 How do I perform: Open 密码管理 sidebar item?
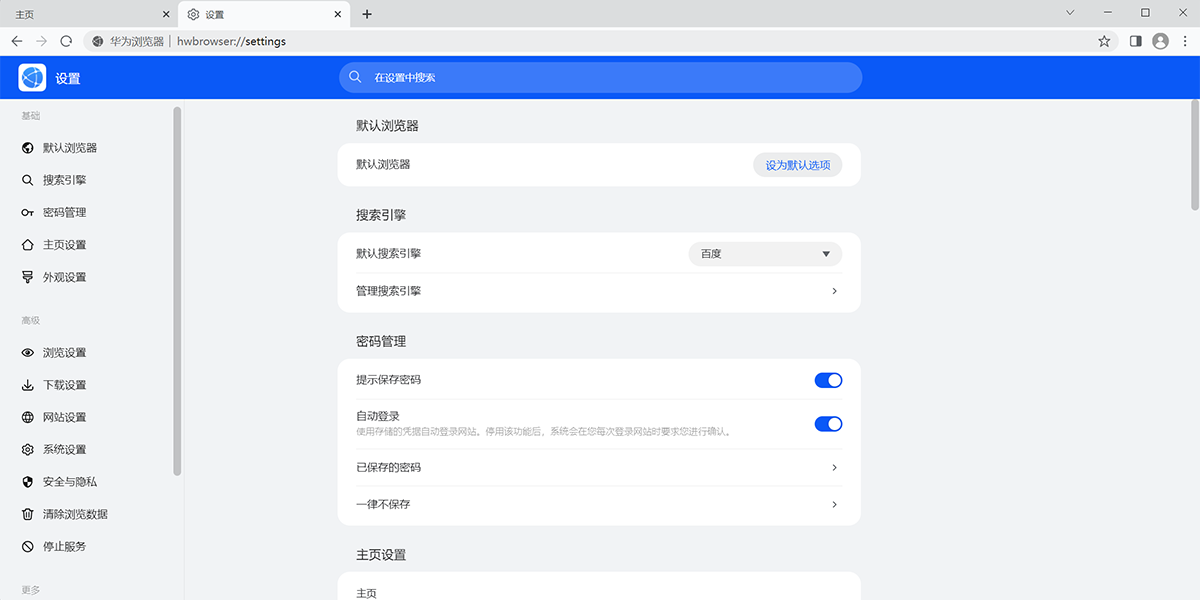point(64,212)
